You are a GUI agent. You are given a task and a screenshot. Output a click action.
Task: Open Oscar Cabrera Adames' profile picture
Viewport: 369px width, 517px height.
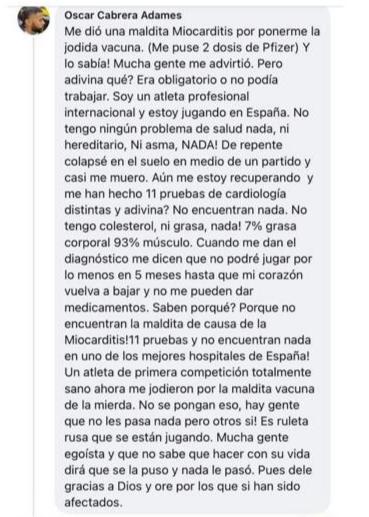pos(34,20)
